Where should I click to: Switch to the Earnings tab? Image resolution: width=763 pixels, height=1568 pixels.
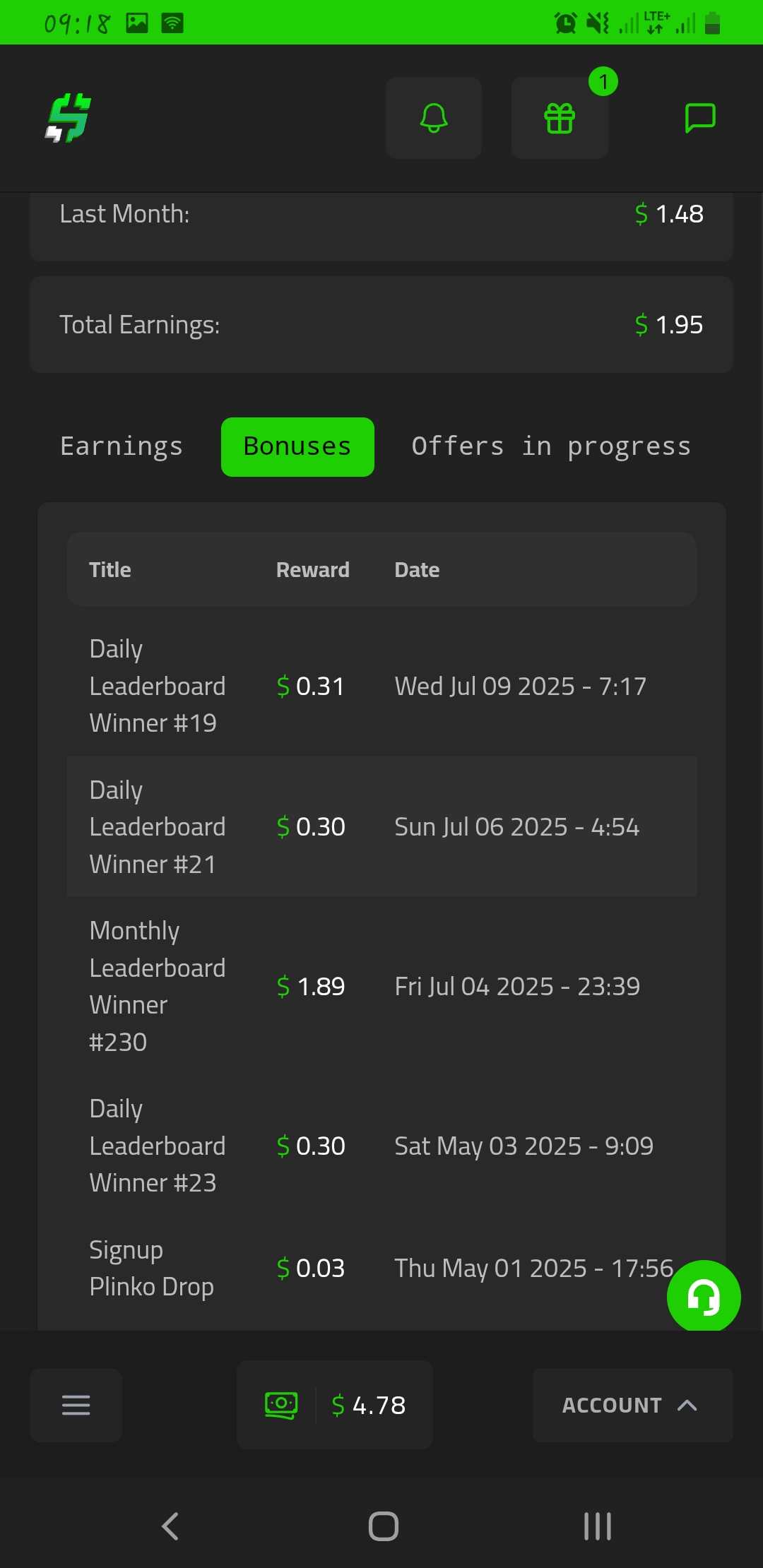click(x=122, y=447)
